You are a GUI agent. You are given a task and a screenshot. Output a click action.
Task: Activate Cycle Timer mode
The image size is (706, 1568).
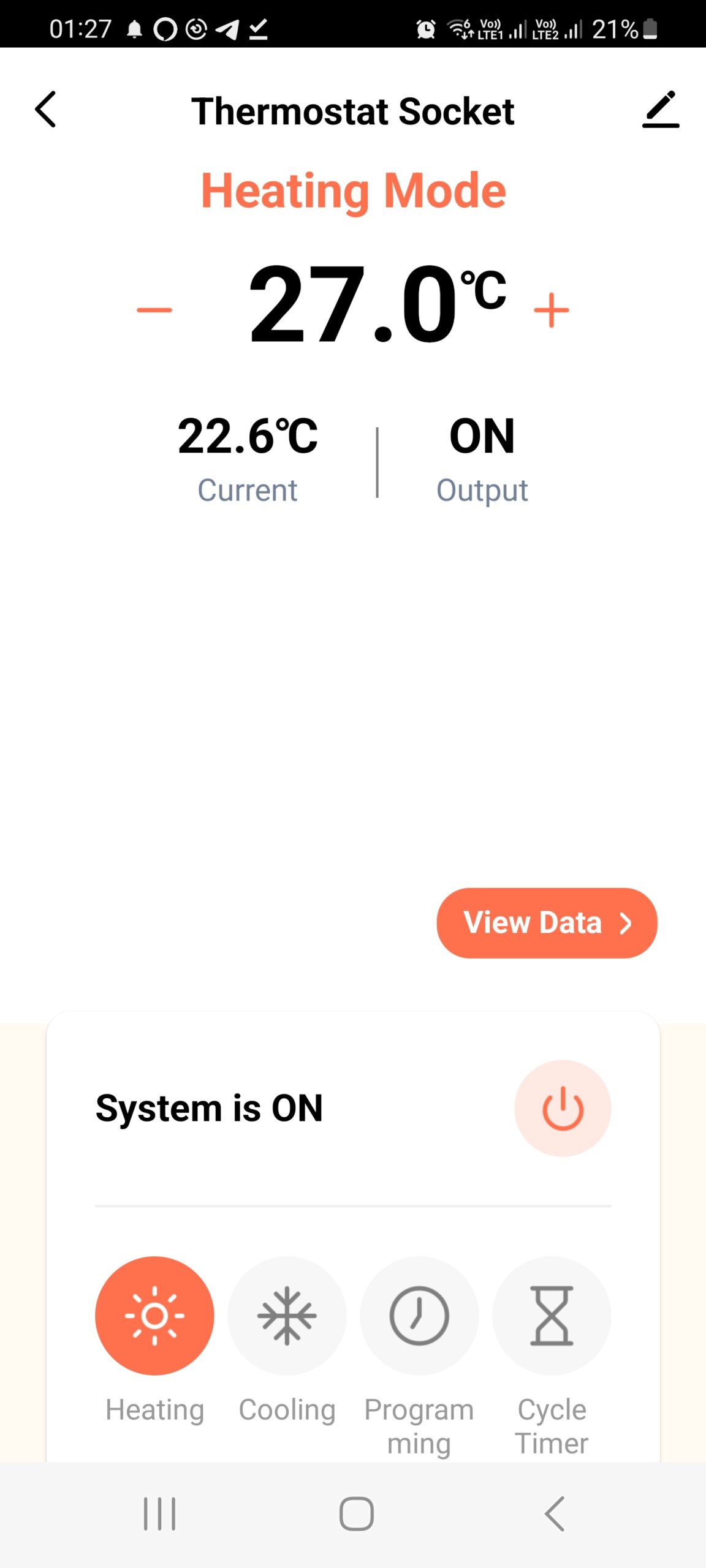[x=552, y=1316]
